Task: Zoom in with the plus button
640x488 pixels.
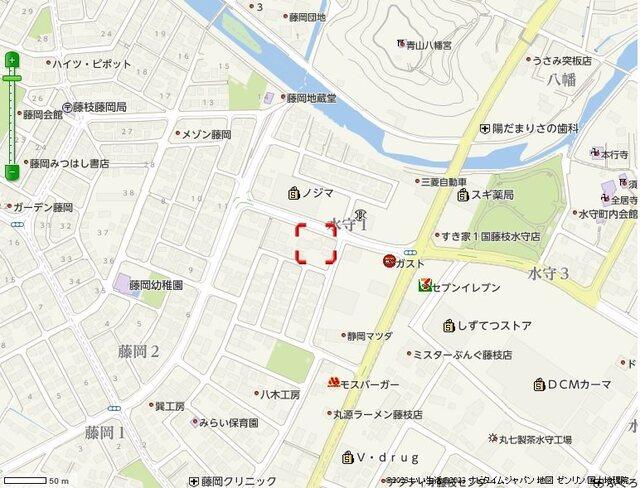Action: click(x=12, y=61)
